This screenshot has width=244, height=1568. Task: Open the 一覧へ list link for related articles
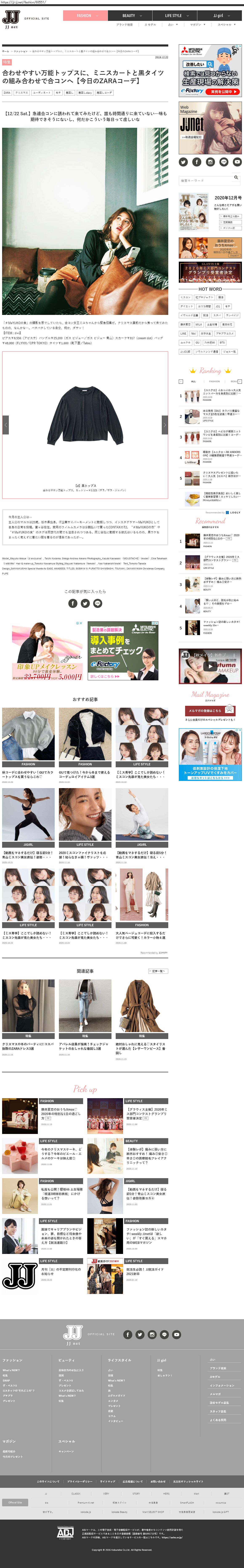pyautogui.click(x=157, y=971)
